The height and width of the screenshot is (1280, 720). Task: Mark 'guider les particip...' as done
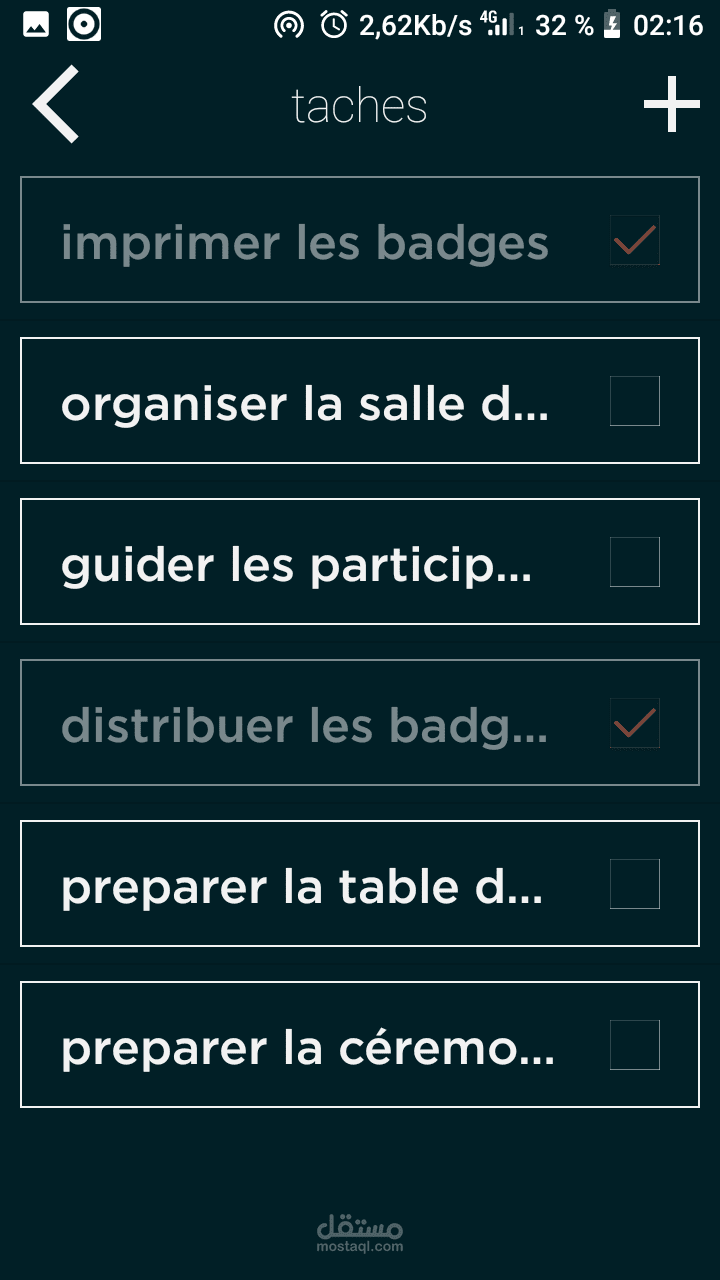pyautogui.click(x=635, y=562)
